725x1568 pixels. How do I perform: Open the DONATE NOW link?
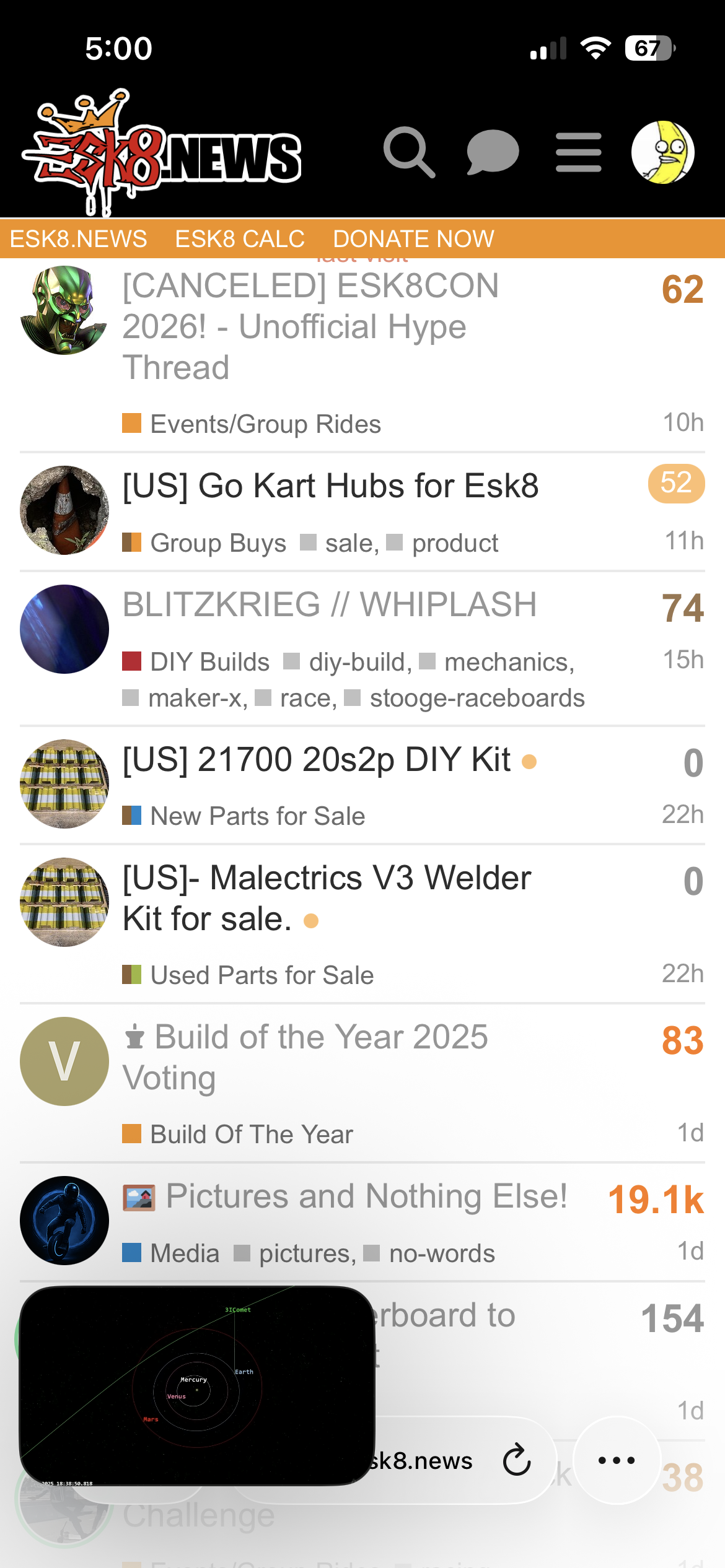click(x=413, y=239)
